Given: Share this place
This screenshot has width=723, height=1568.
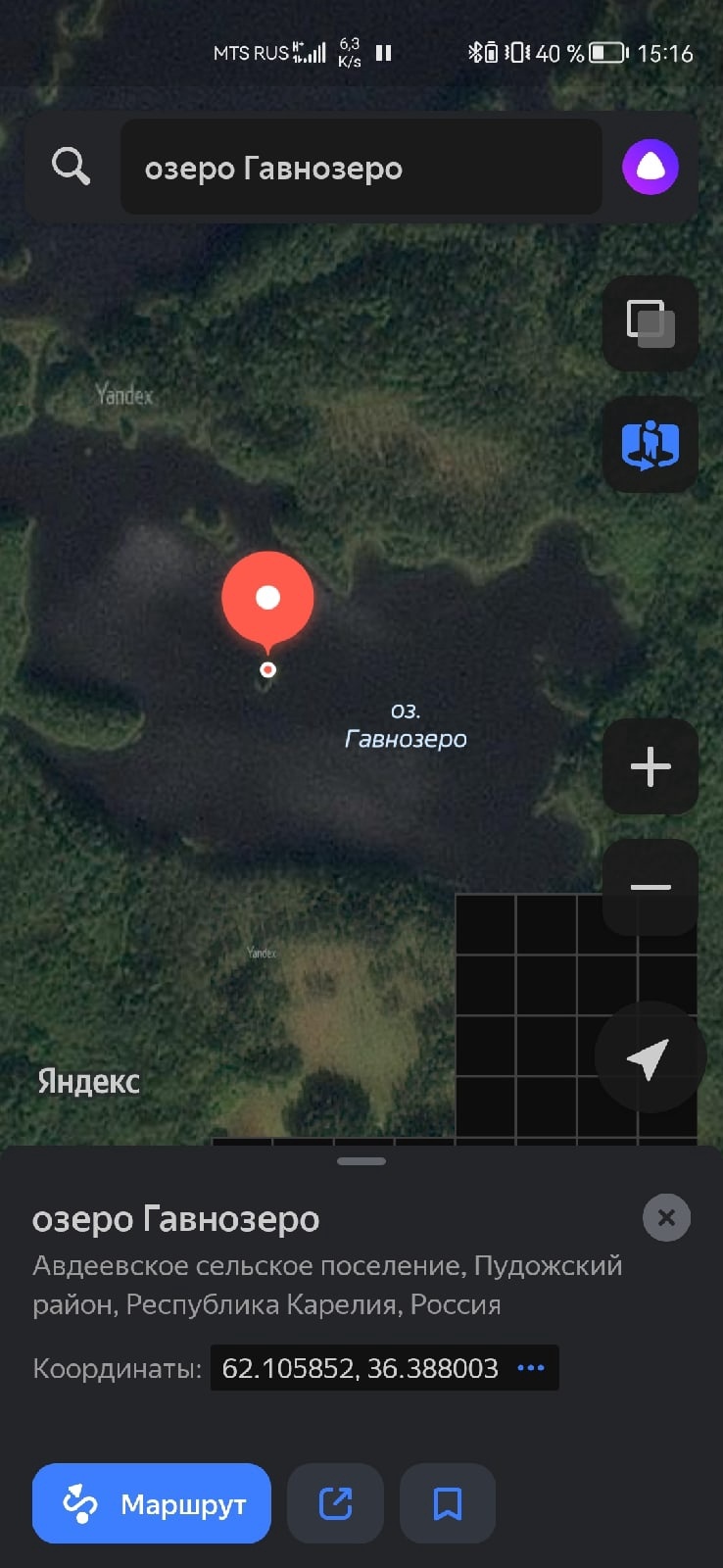Looking at the screenshot, I should pos(335,1503).
